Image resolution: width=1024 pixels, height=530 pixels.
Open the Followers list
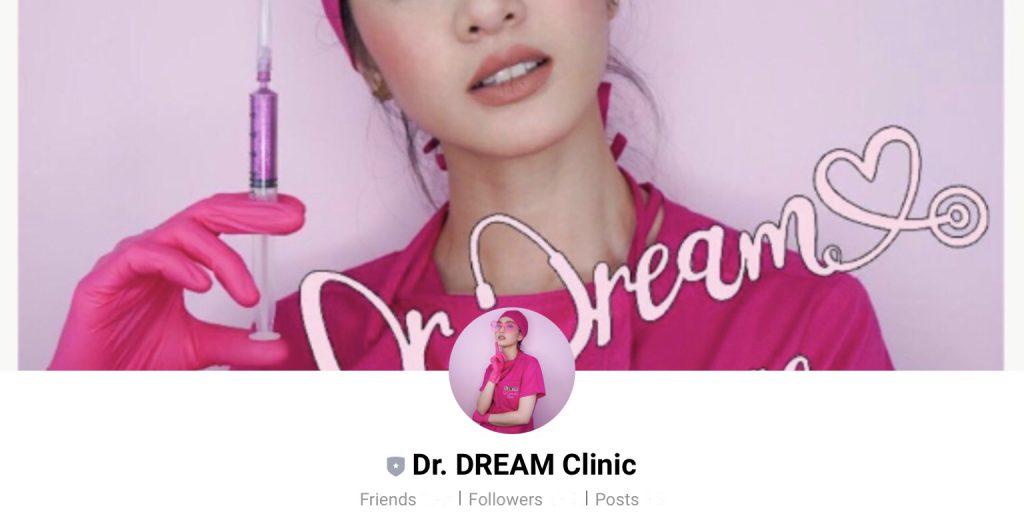coord(505,499)
